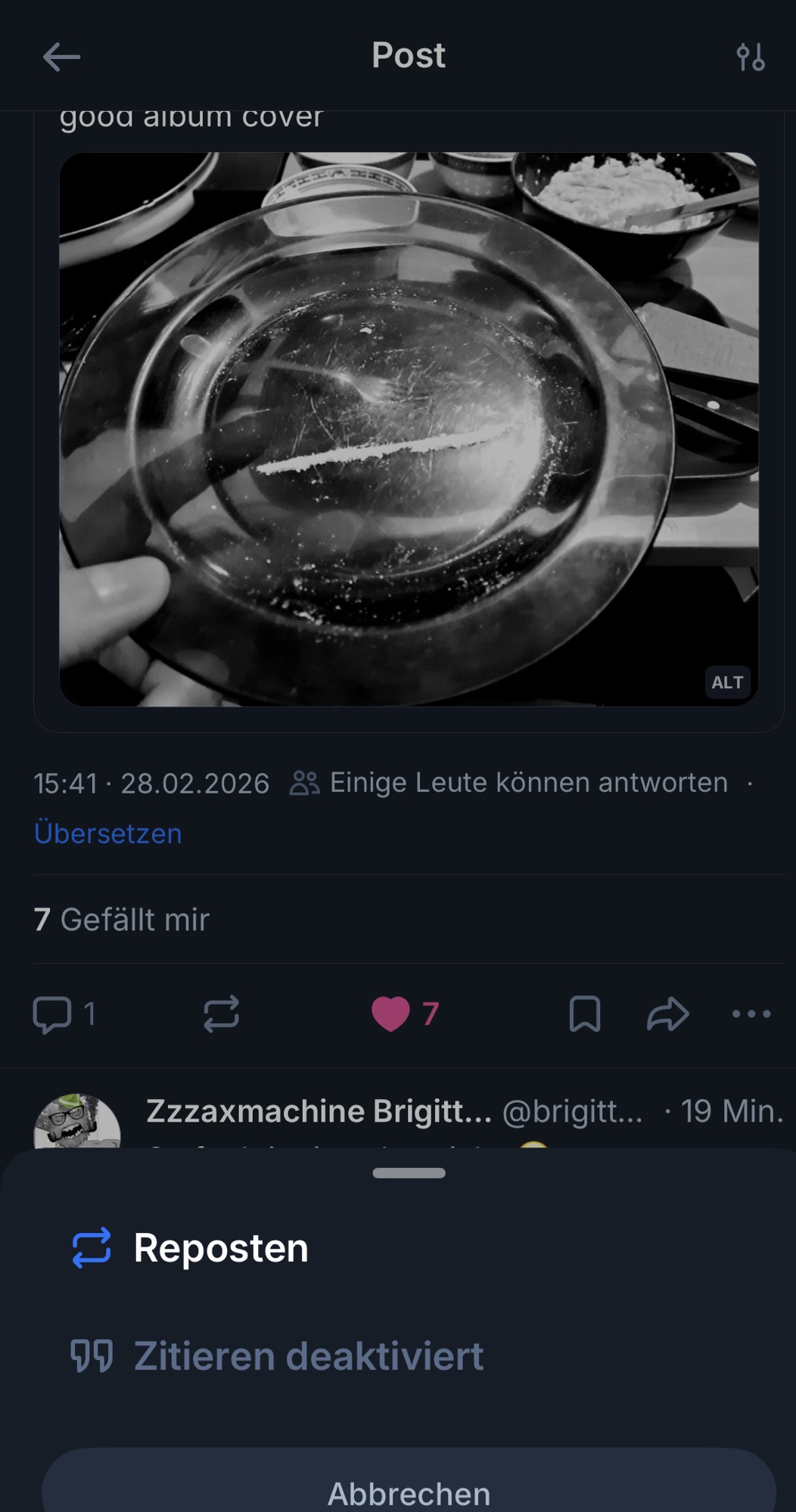Open the three-dot overflow menu
This screenshot has height=1512, width=796.
(x=751, y=1014)
